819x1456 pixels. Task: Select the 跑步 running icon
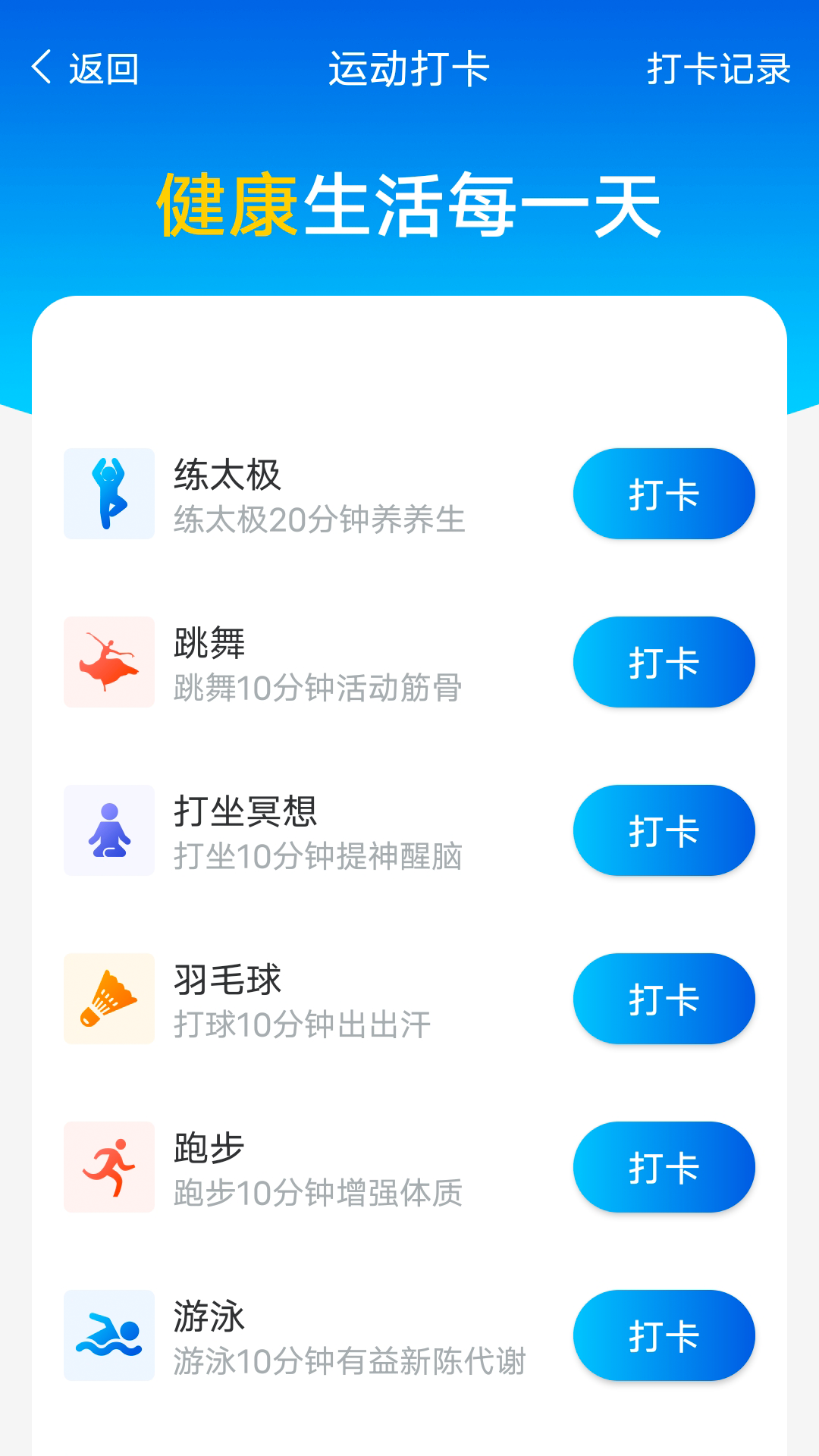(x=109, y=1167)
